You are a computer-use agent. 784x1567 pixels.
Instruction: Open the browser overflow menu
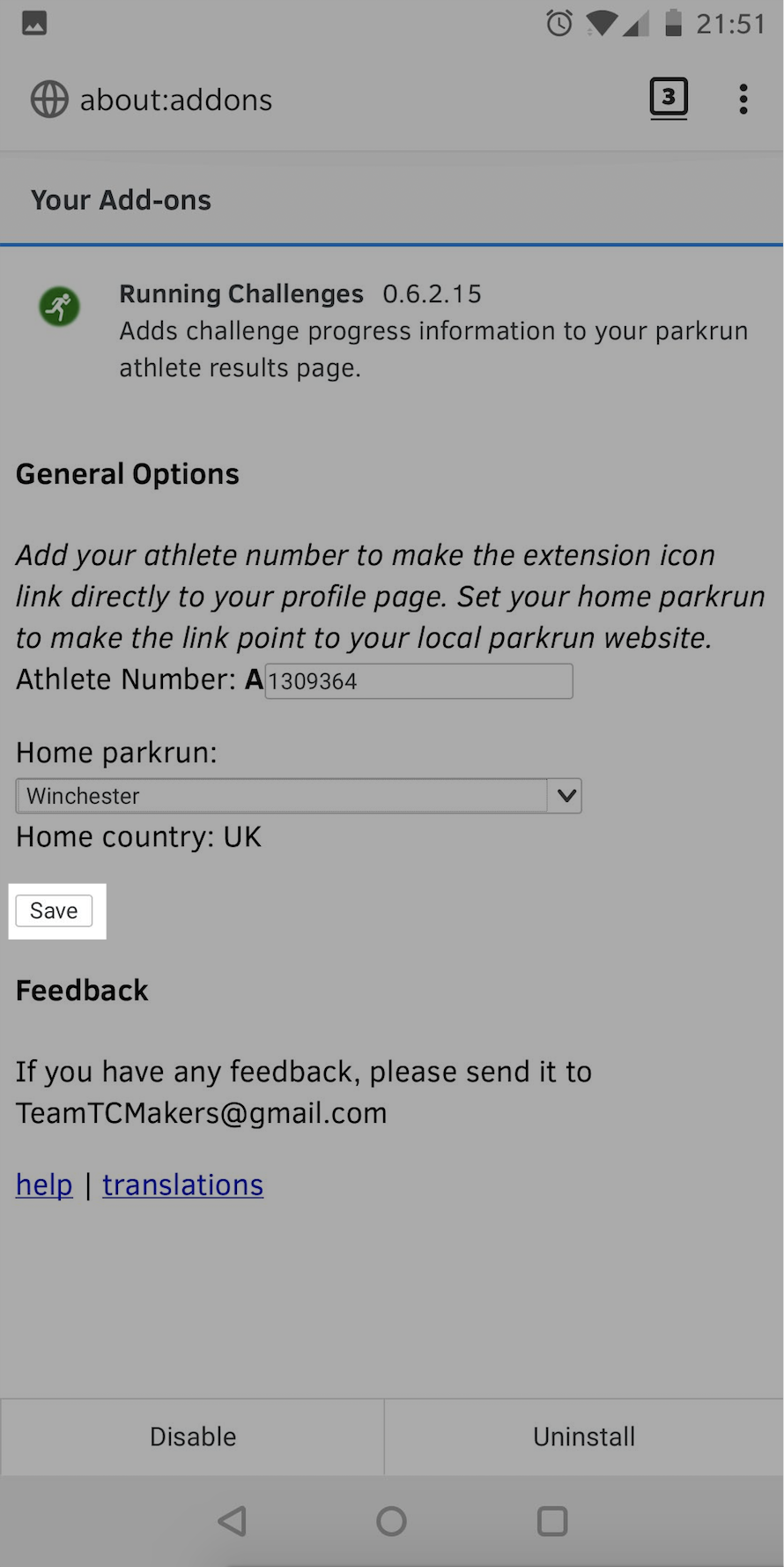743,100
